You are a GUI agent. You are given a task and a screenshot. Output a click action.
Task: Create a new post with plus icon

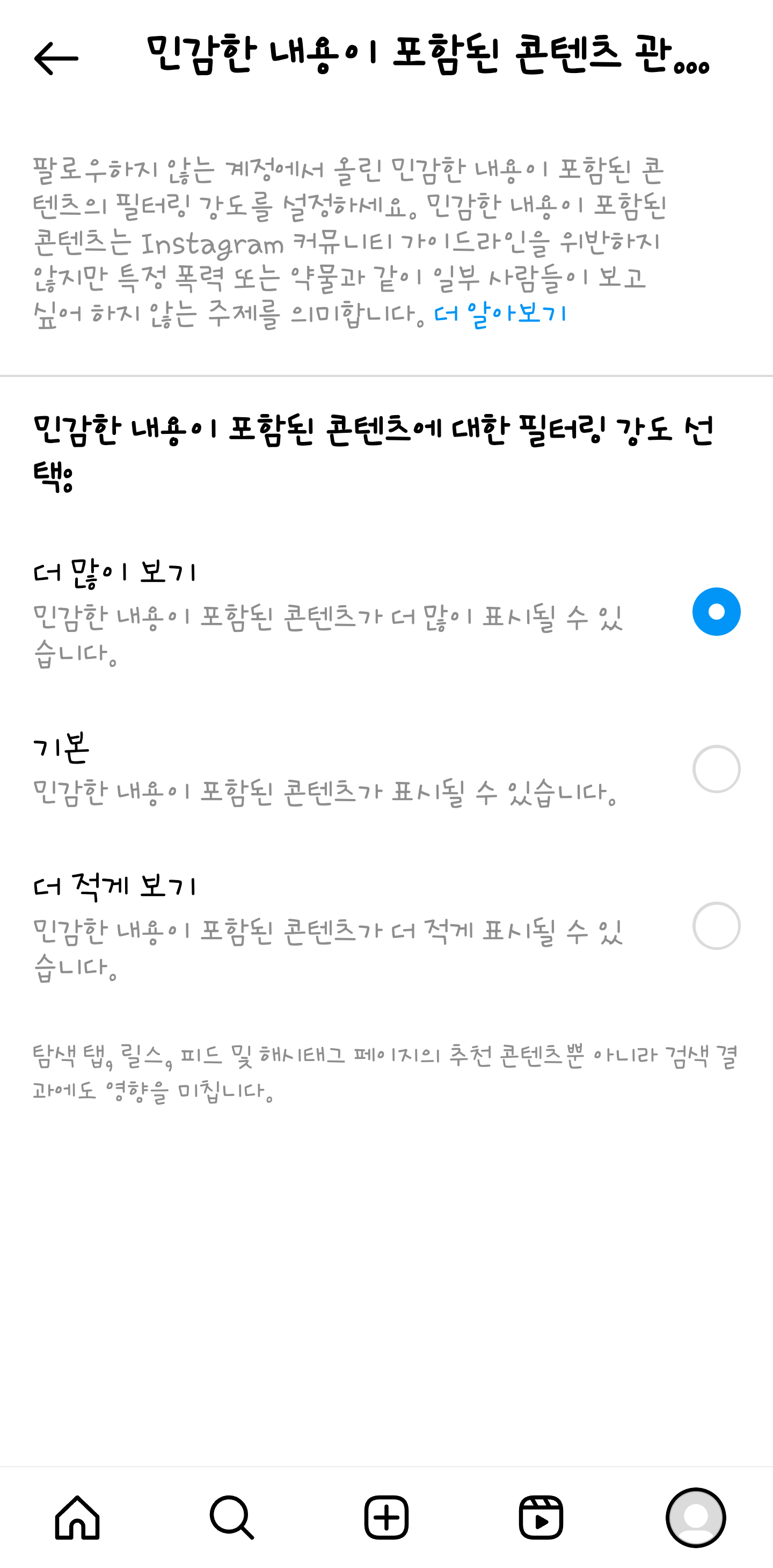coord(386,1518)
